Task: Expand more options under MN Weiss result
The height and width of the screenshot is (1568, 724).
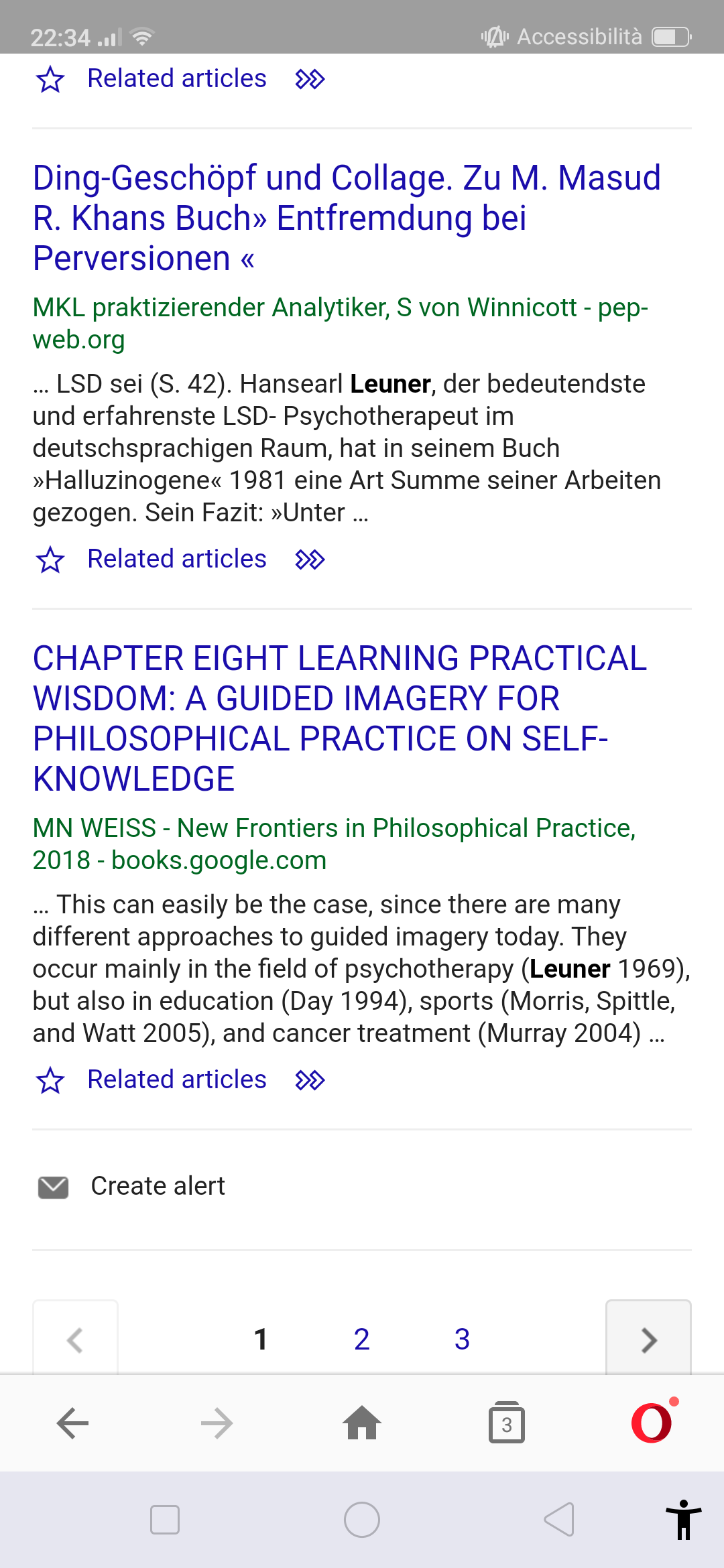Action: point(310,1080)
